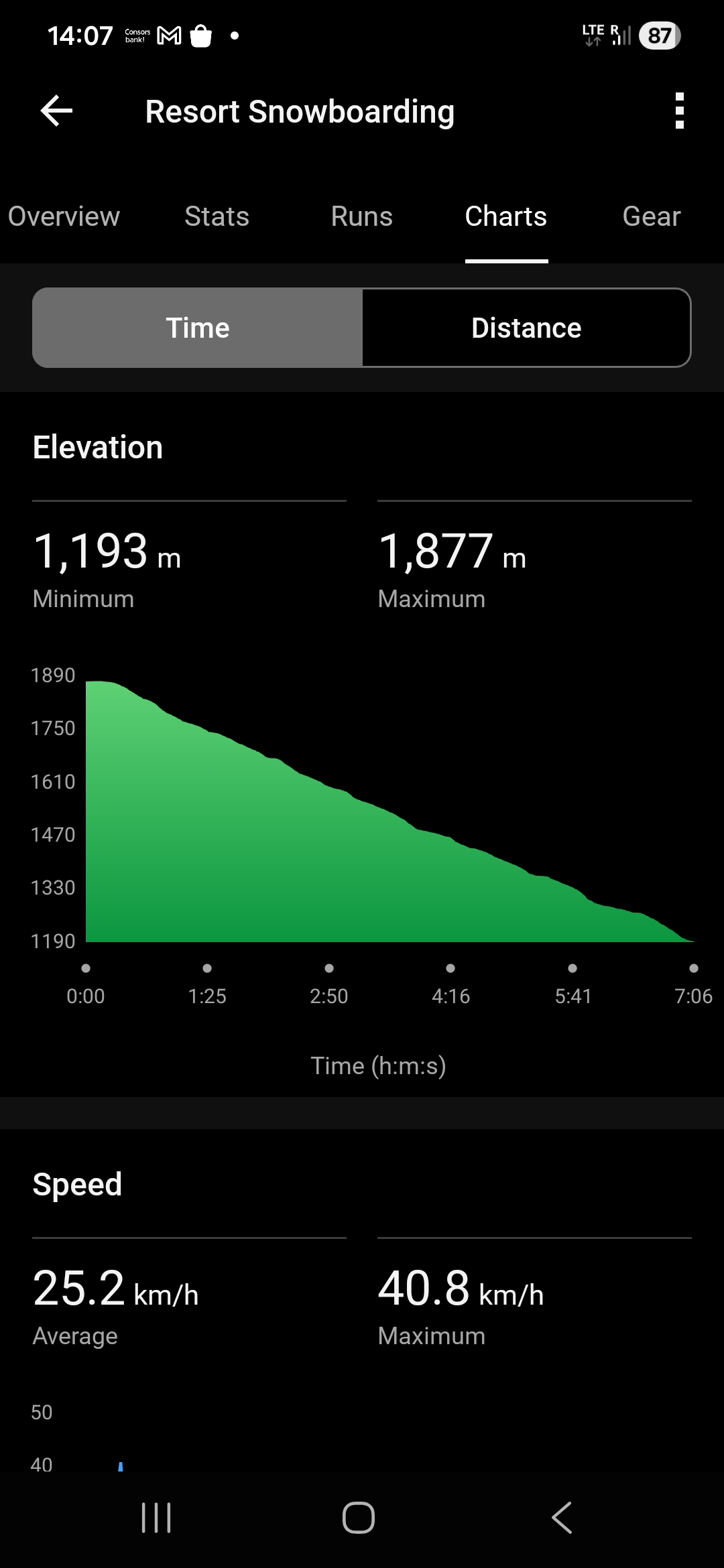Show charts by Distance
724x1568 pixels.
(526, 328)
